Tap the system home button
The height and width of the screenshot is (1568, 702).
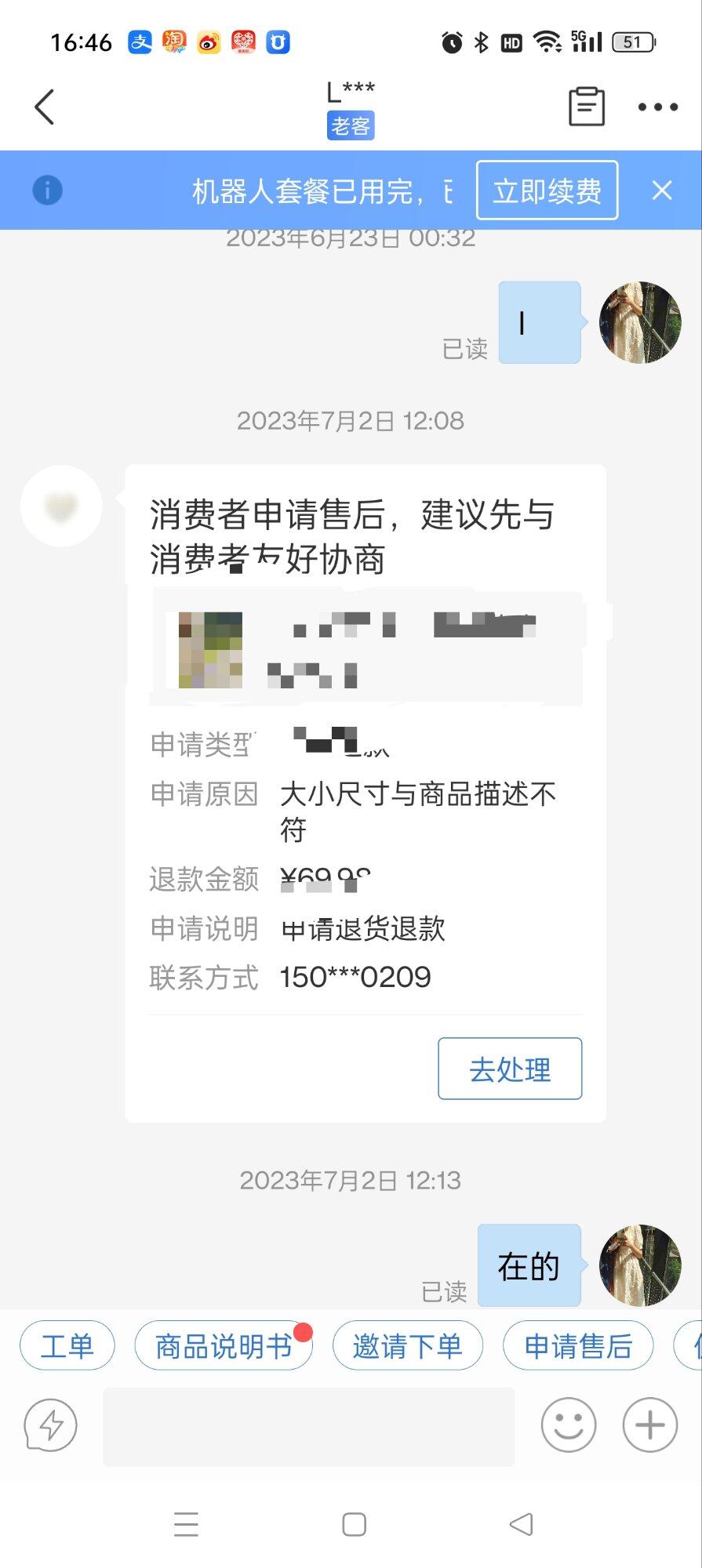pyautogui.click(x=354, y=1524)
